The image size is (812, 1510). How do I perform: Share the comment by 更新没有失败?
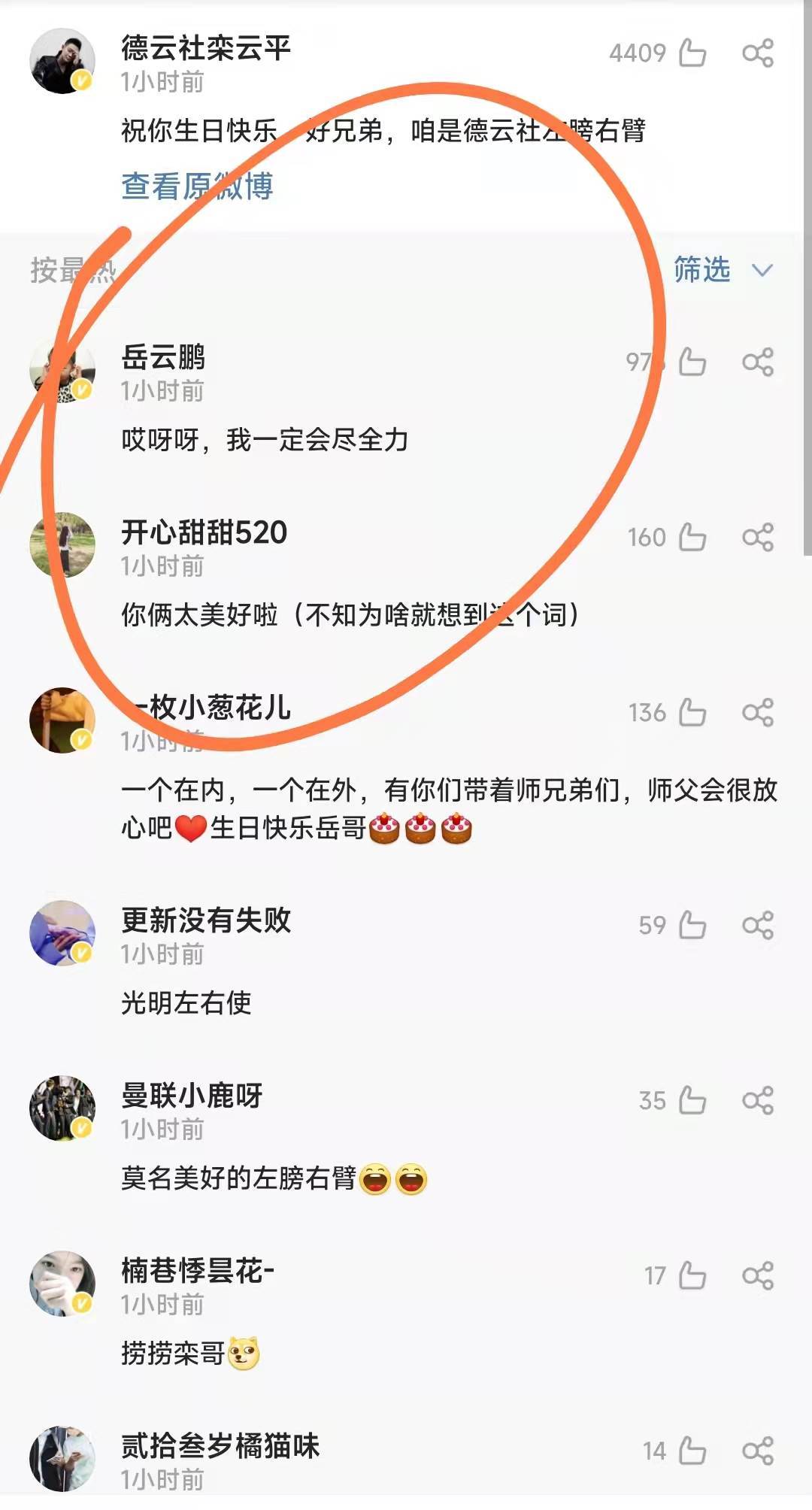757,926
